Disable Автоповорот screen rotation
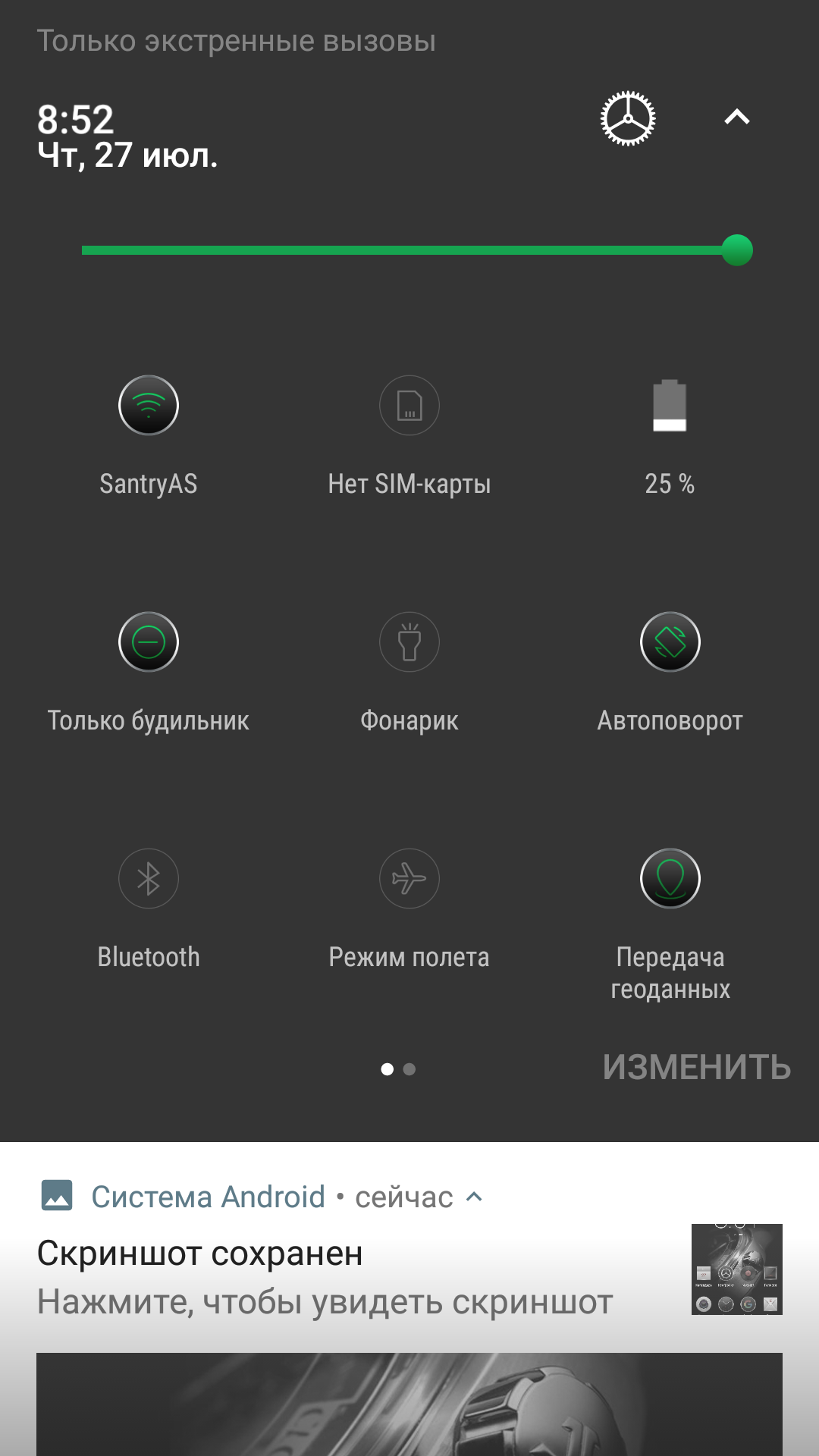Image resolution: width=819 pixels, height=1456 pixels. [670, 642]
